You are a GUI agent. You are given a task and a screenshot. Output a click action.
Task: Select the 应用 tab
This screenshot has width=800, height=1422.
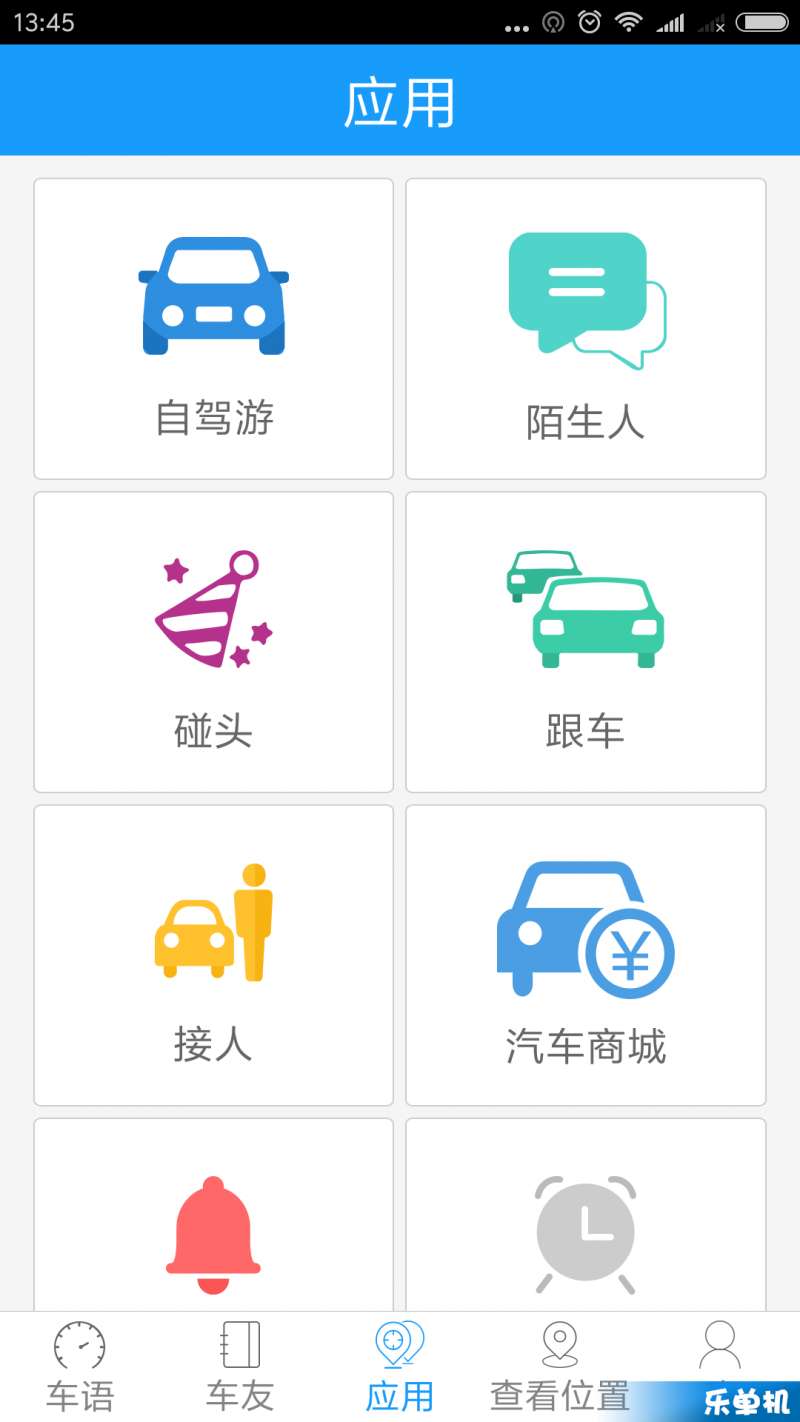[x=400, y=1367]
